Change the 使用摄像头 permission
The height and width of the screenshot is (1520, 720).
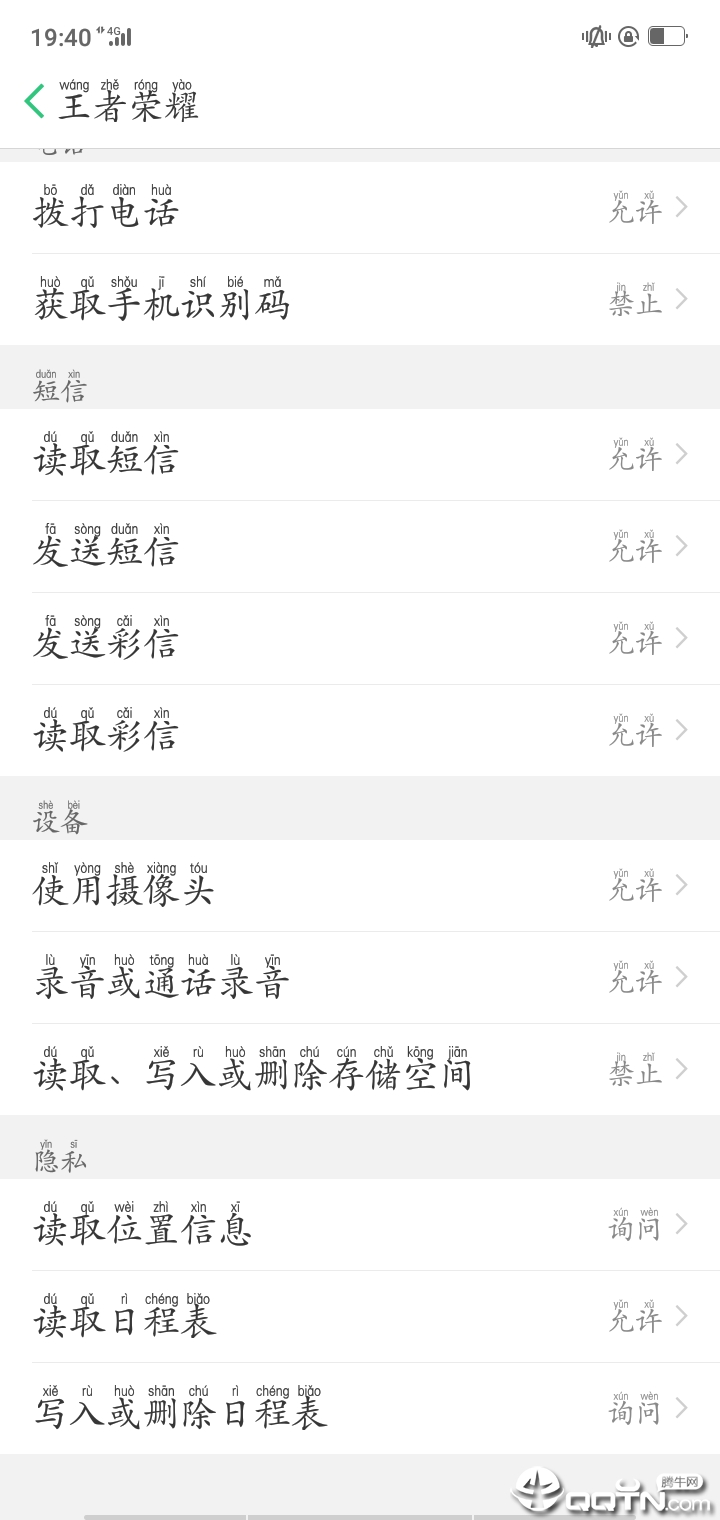pos(360,886)
